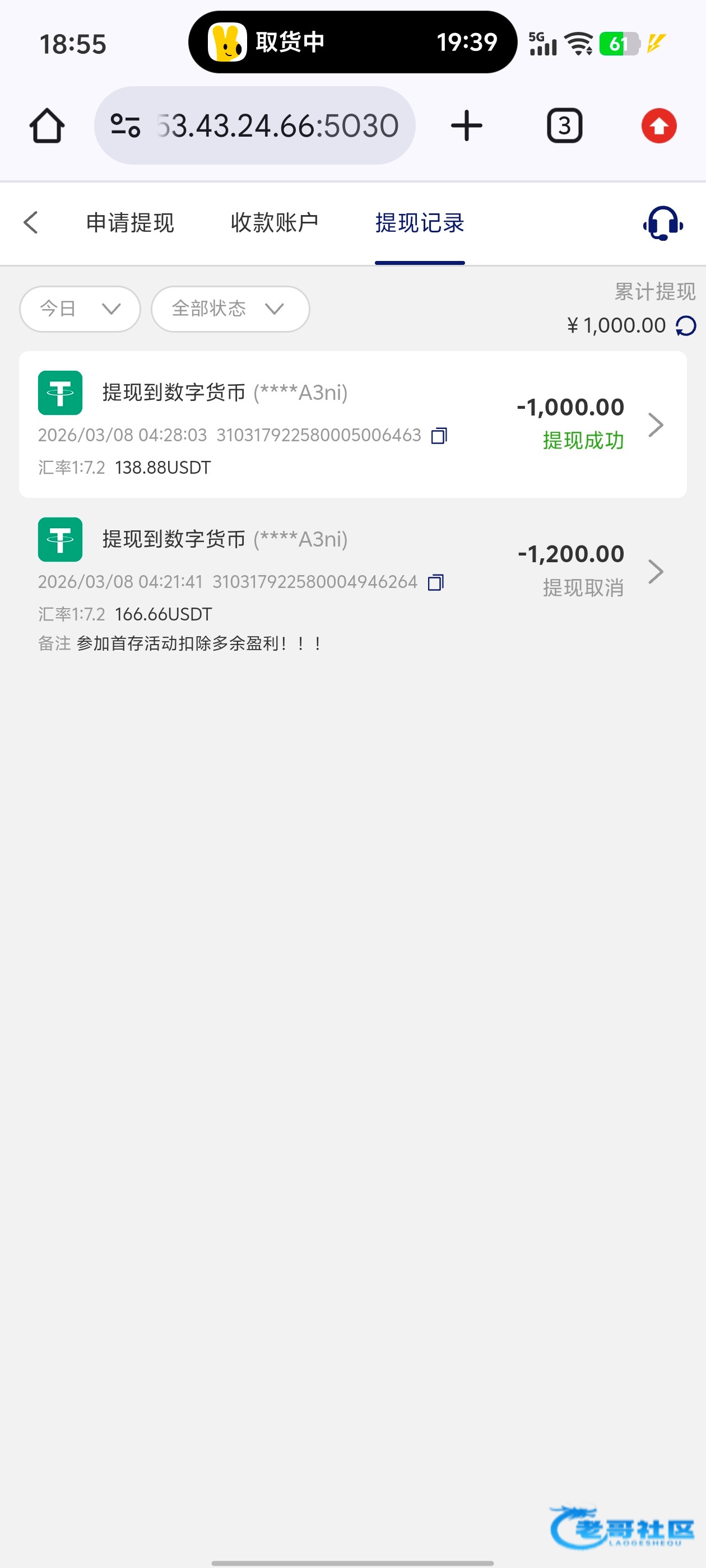Copy order number ending 5006463

(439, 436)
